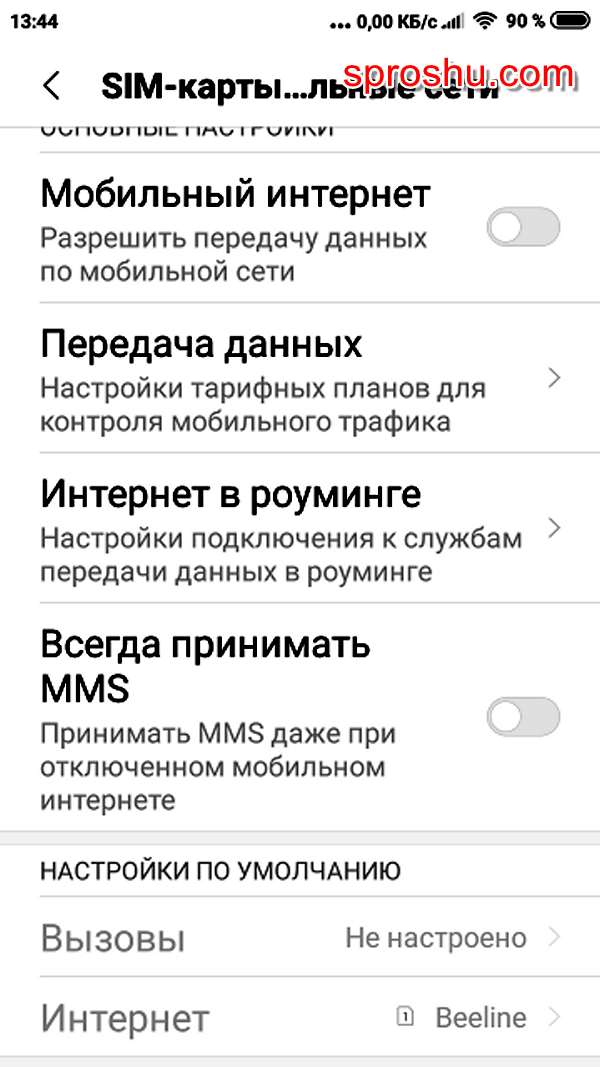Go back from SIM cards settings
Screen dimensions: 600x1067
point(52,86)
